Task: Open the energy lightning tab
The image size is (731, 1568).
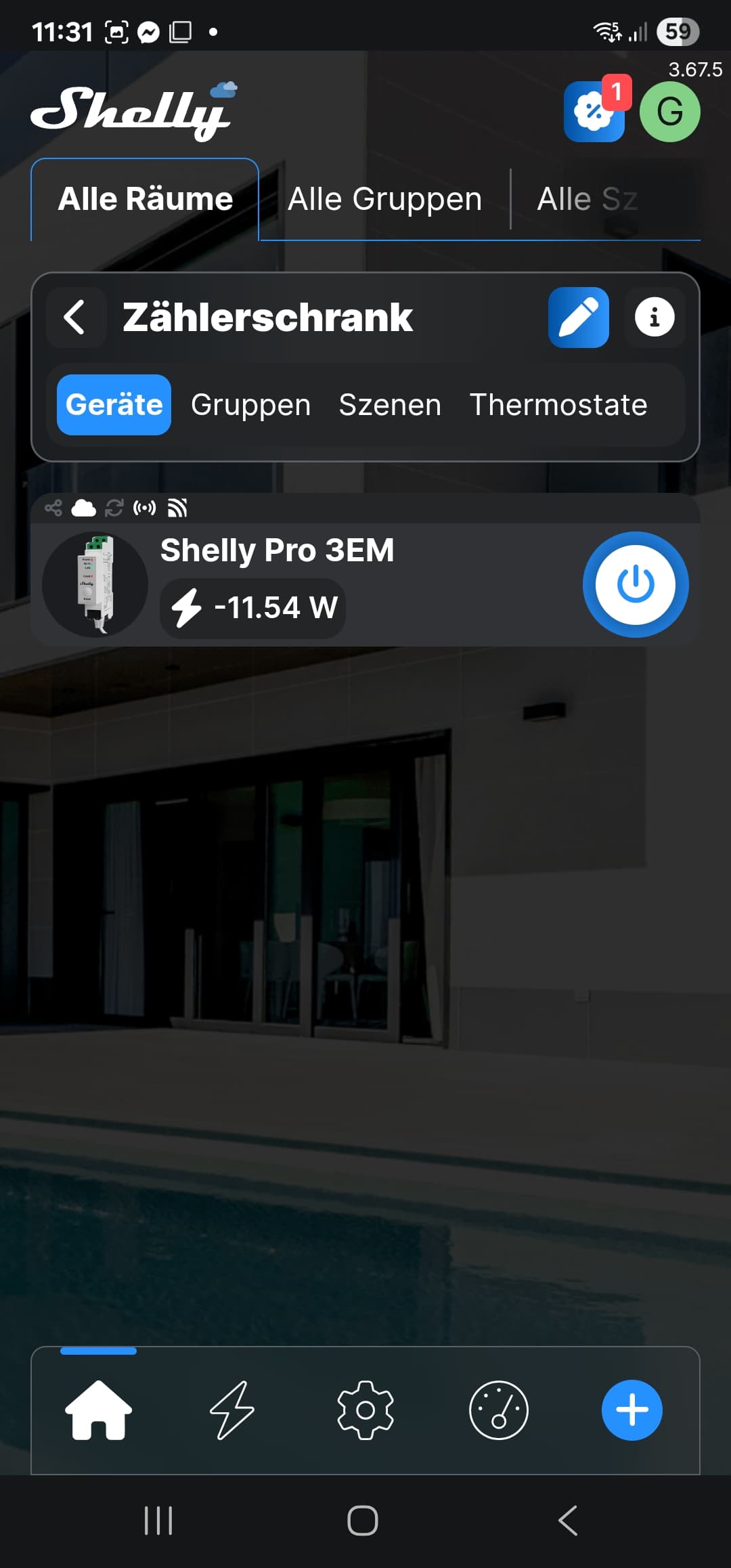Action: 231,1410
